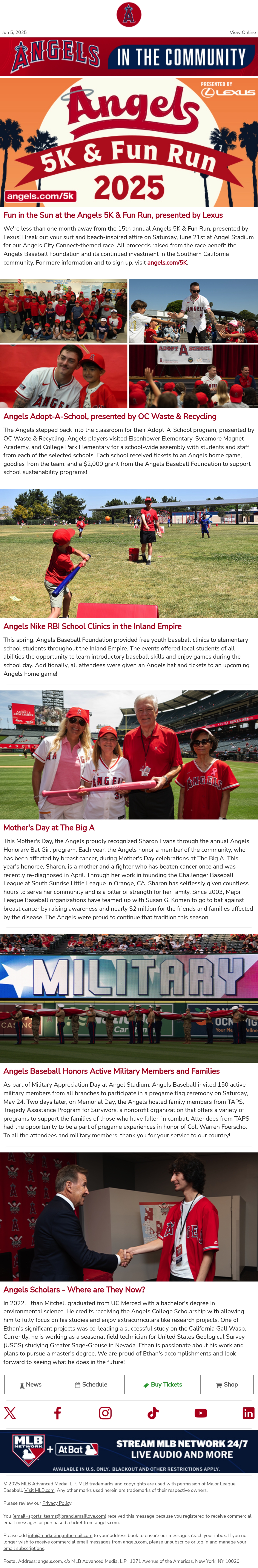This screenshot has height=1568, width=258.
Task: Tap the News button
Action: click(31, 1384)
